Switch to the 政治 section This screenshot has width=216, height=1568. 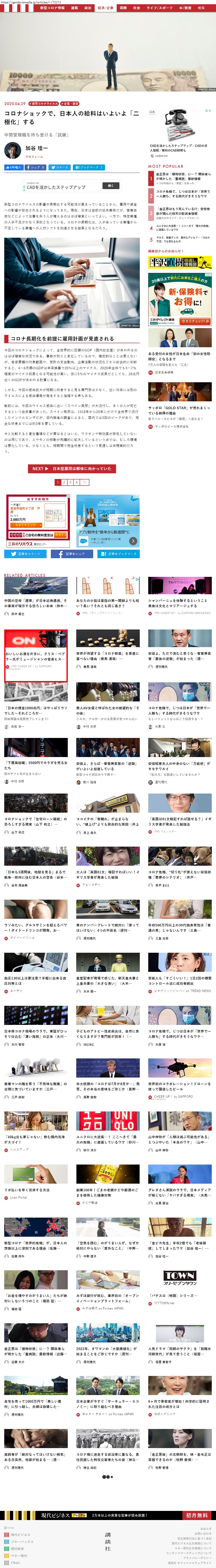(x=88, y=8)
